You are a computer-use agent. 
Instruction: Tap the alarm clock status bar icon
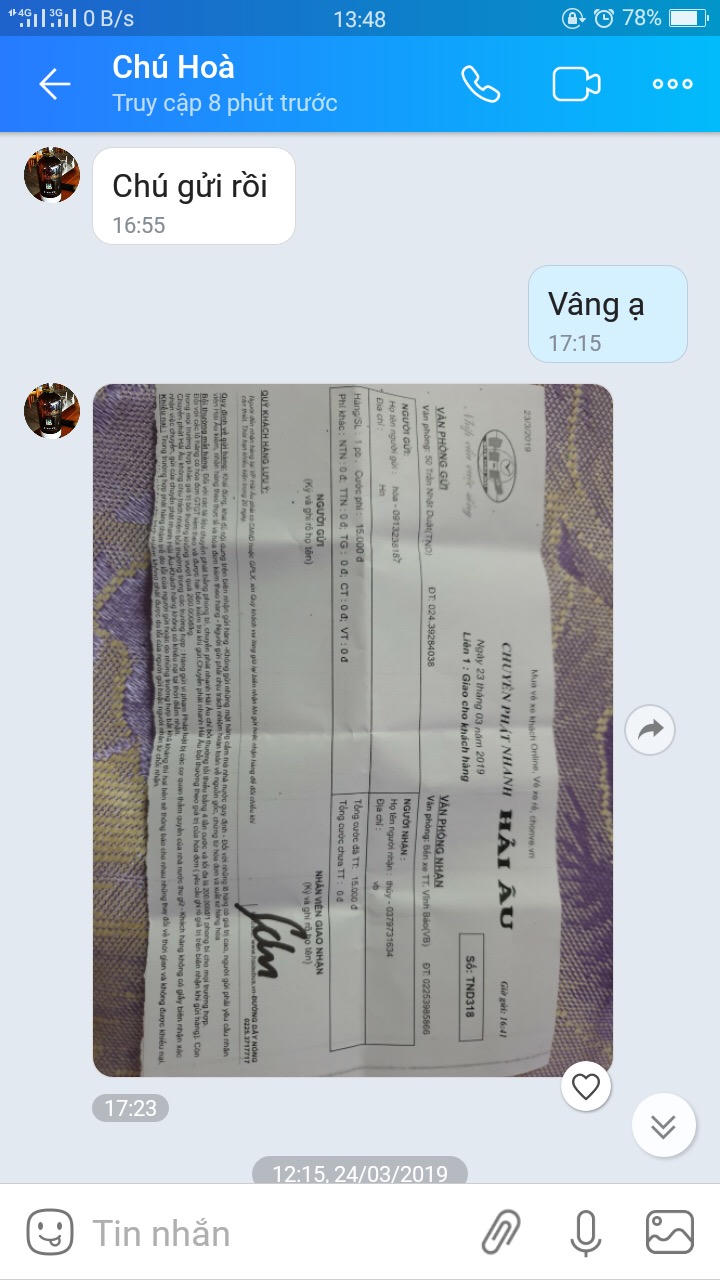(x=602, y=16)
